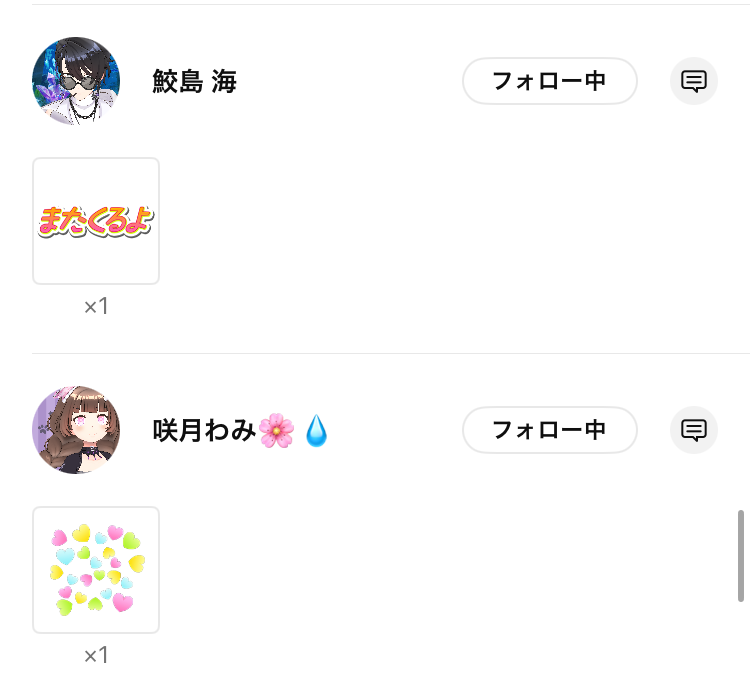Unfollow 咲月わみ with the フォロー中 button

pyautogui.click(x=549, y=430)
